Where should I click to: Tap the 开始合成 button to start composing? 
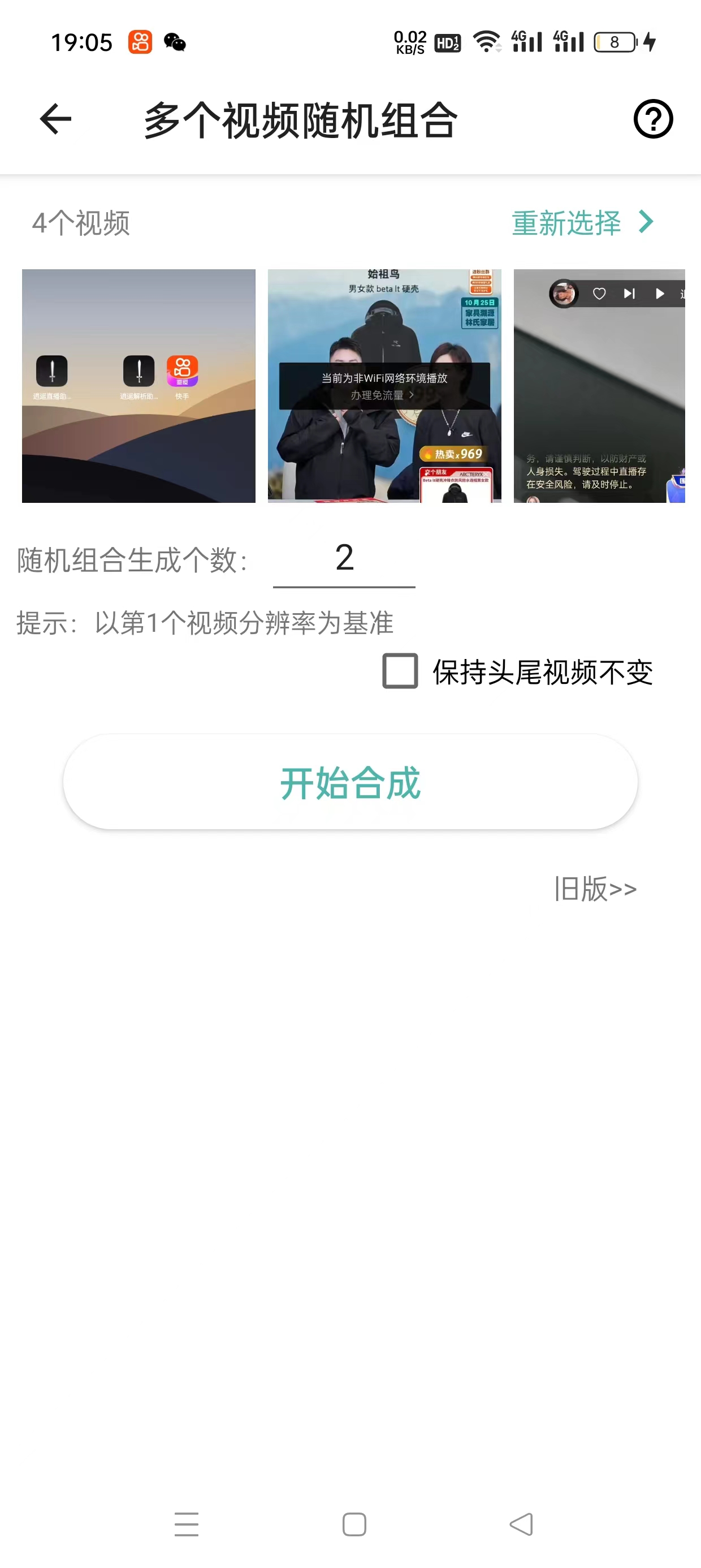pyautogui.click(x=350, y=783)
